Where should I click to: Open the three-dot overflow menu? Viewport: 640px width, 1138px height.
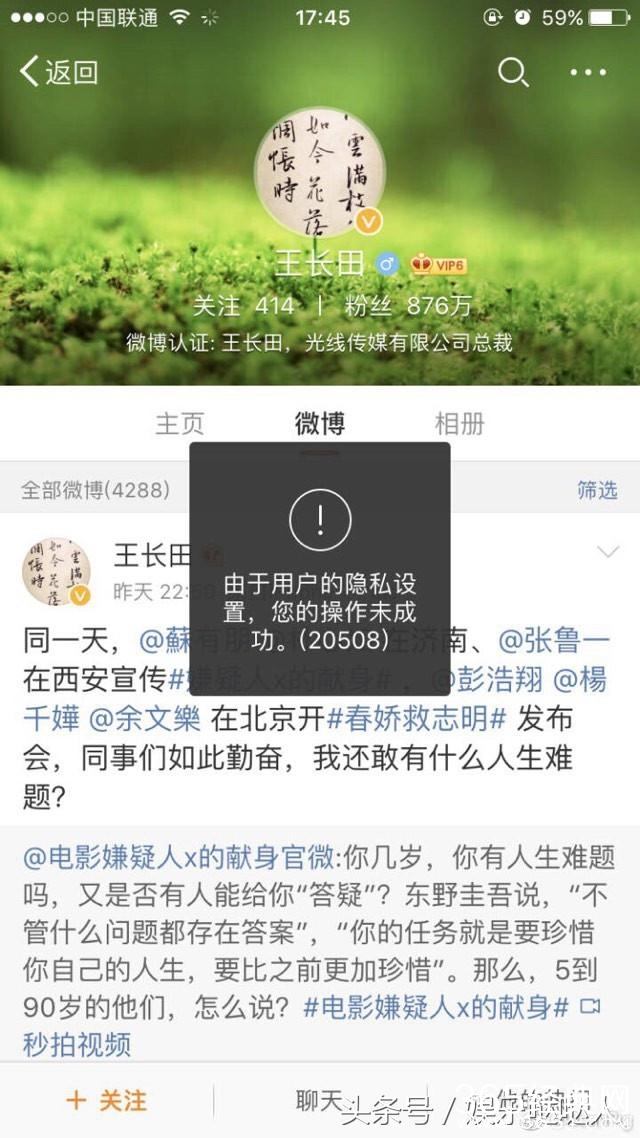coord(588,72)
